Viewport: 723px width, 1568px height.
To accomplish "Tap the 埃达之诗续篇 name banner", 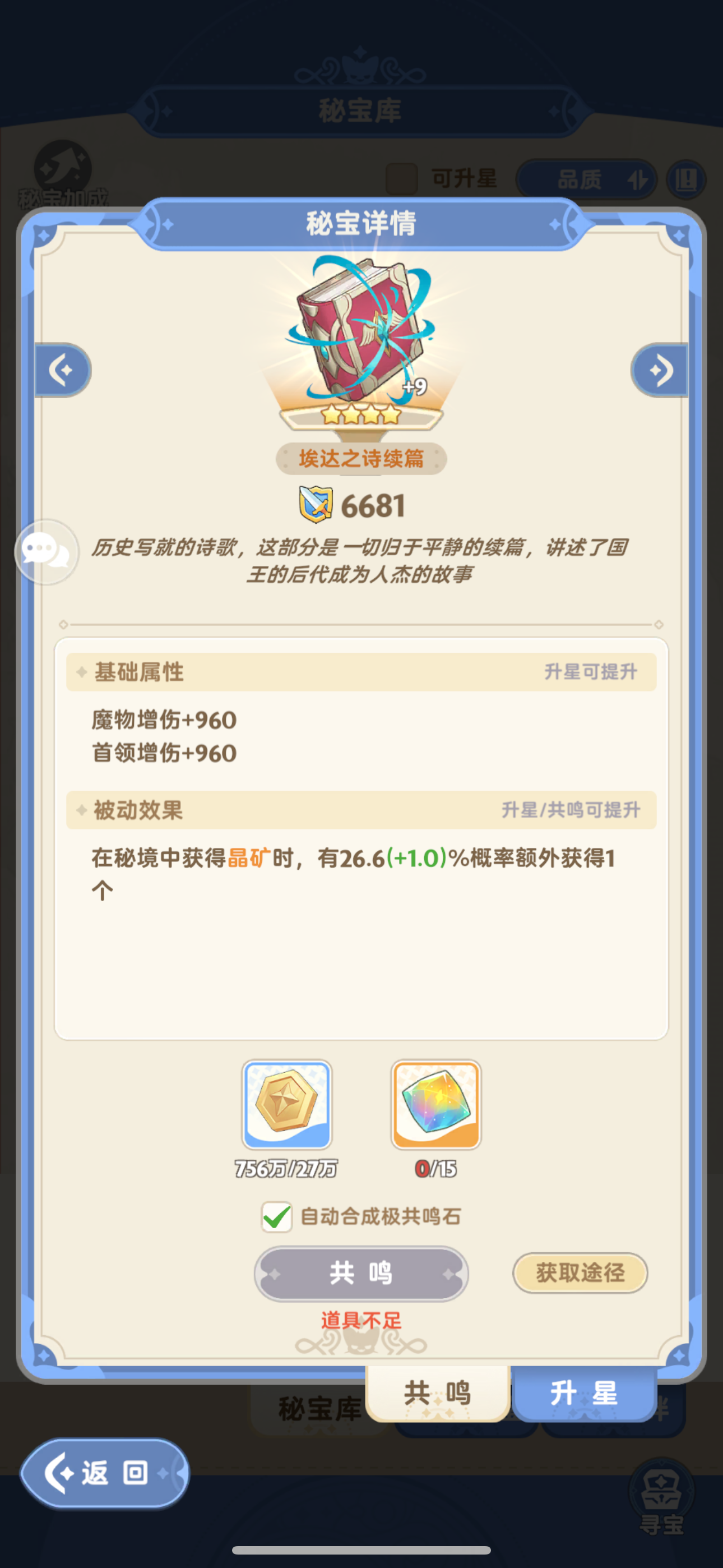I will [360, 459].
